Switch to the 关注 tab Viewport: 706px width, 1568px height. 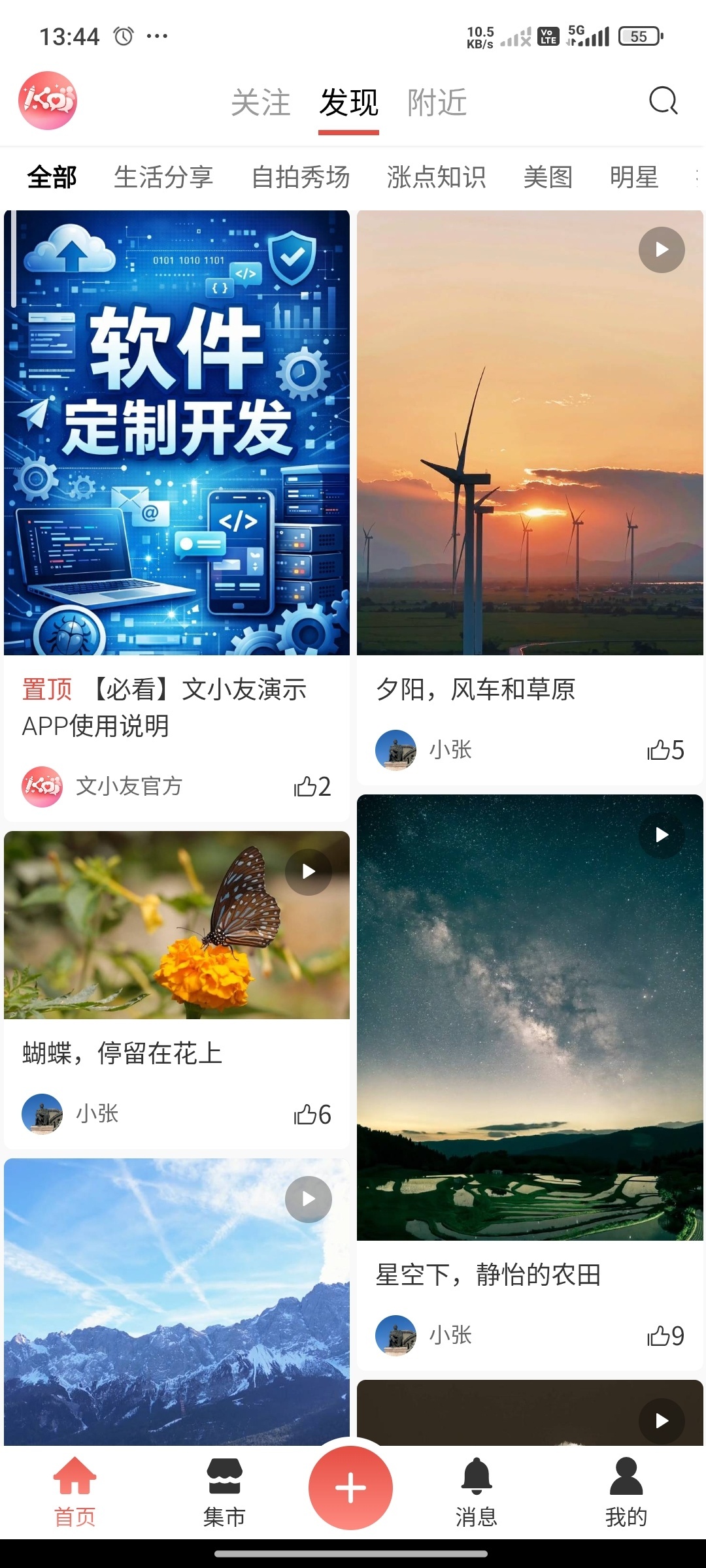(x=261, y=103)
